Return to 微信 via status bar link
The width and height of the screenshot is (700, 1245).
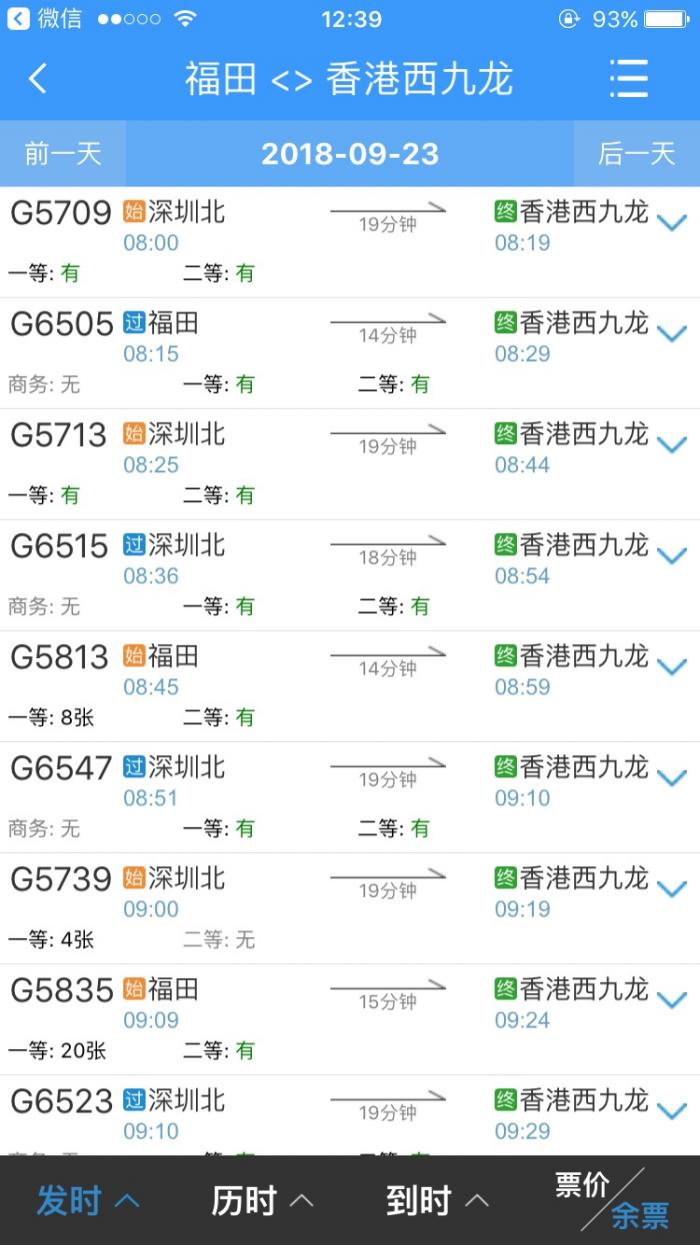47,19
